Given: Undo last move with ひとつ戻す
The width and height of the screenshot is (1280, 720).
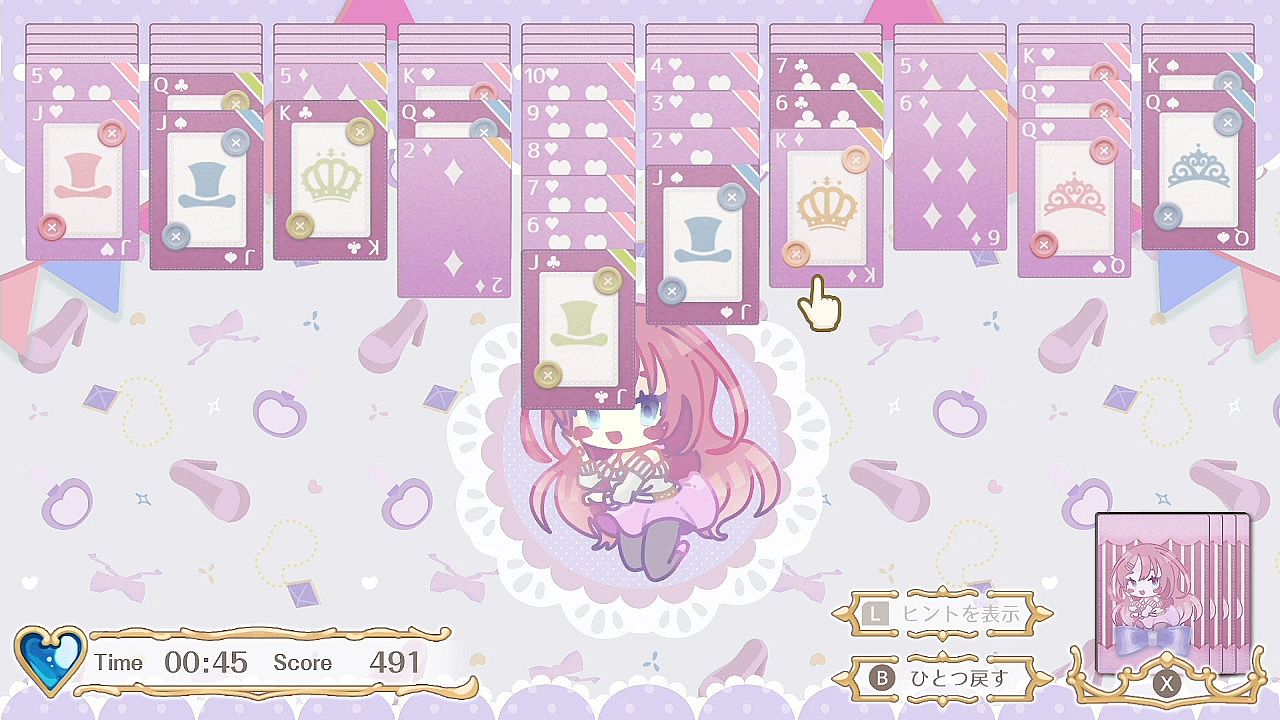Looking at the screenshot, I should tap(942, 678).
